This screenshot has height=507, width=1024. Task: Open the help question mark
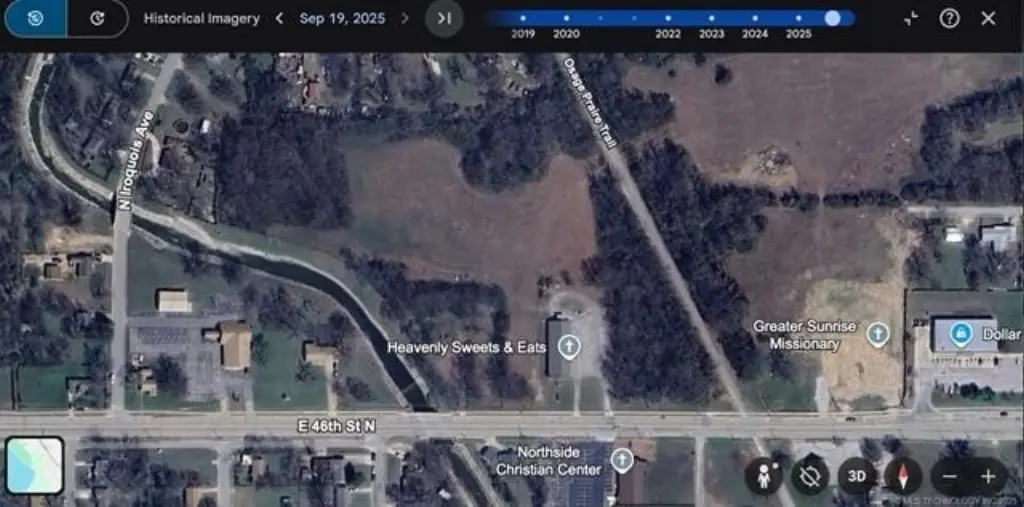coord(950,18)
